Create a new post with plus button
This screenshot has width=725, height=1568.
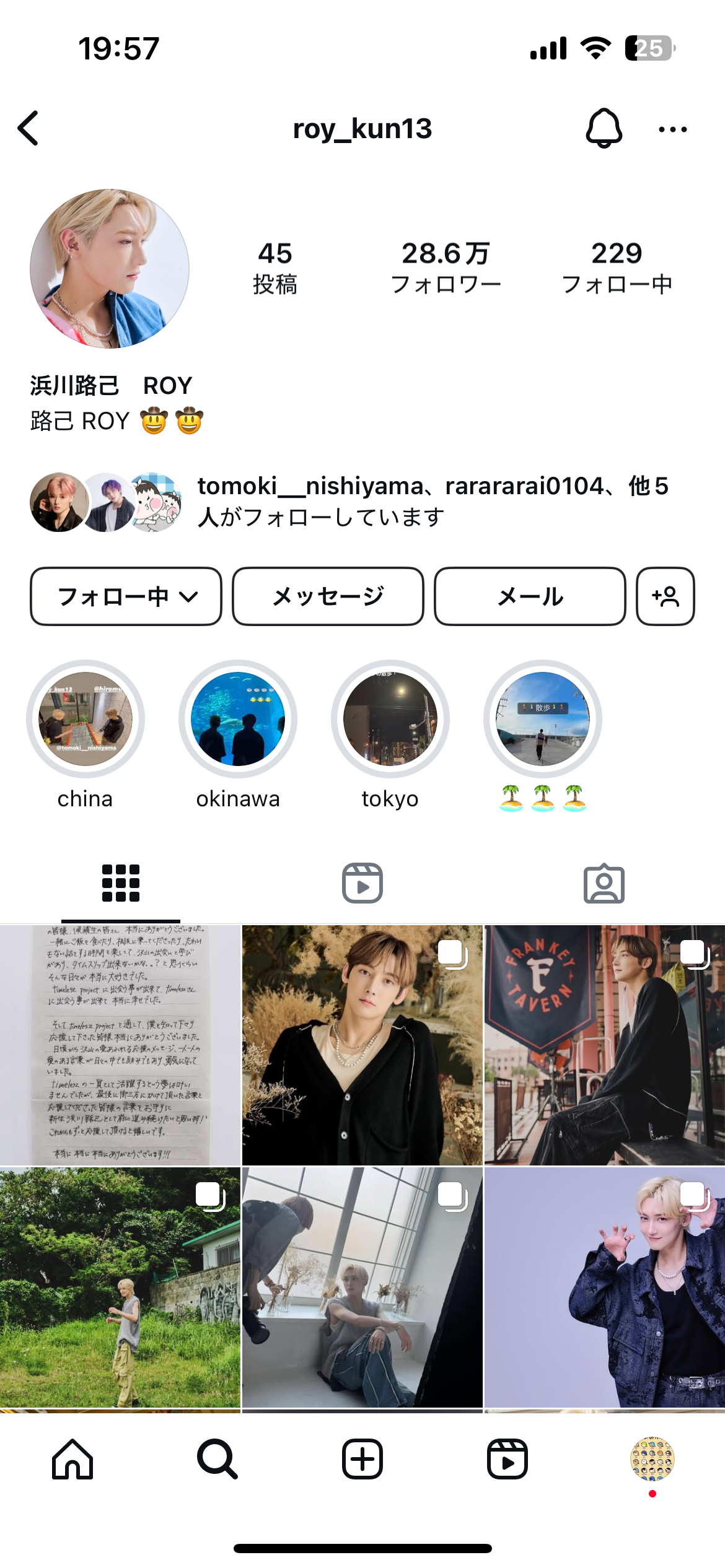[362, 1459]
